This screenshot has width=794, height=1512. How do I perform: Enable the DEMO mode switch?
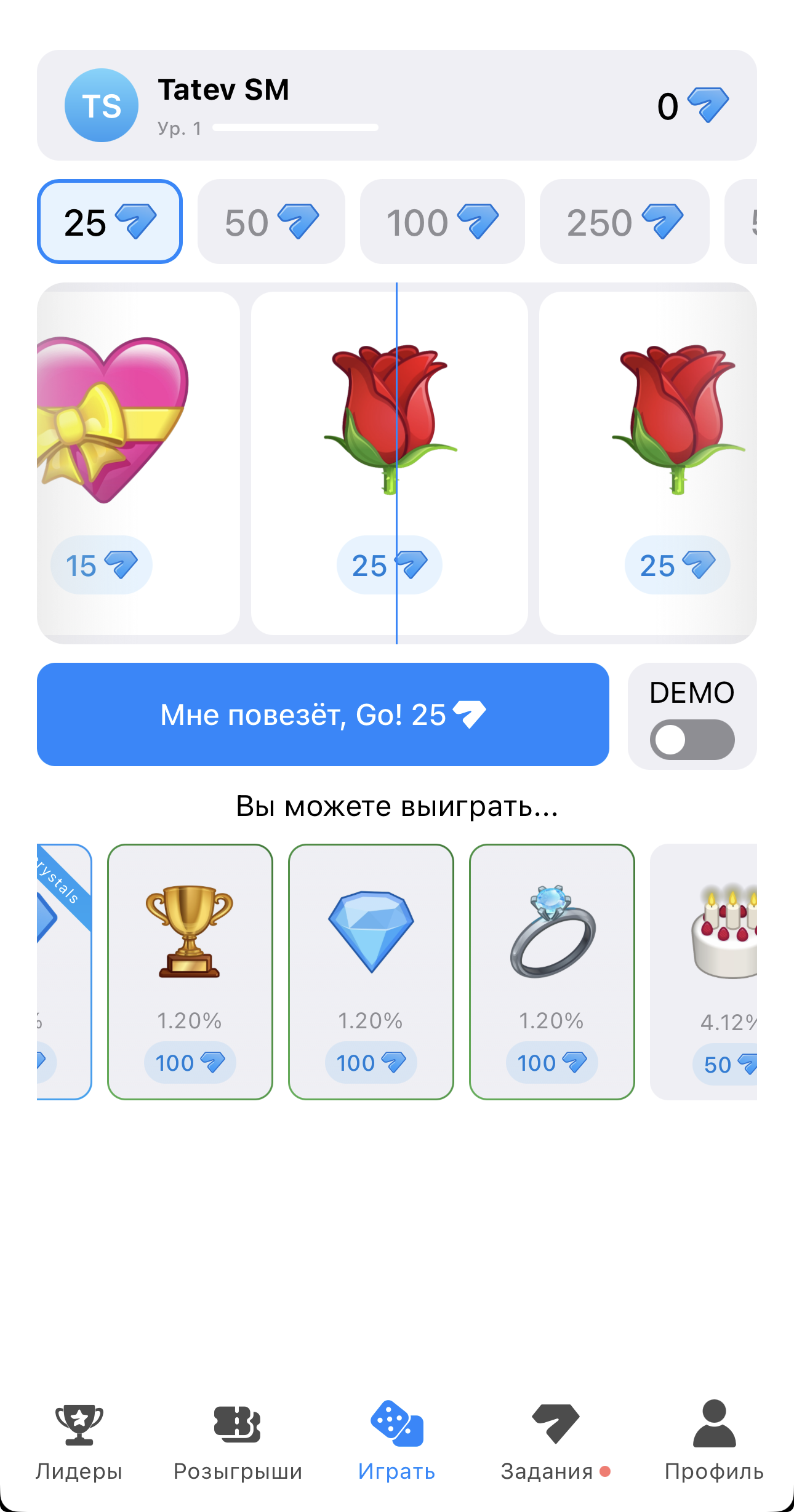tap(692, 738)
